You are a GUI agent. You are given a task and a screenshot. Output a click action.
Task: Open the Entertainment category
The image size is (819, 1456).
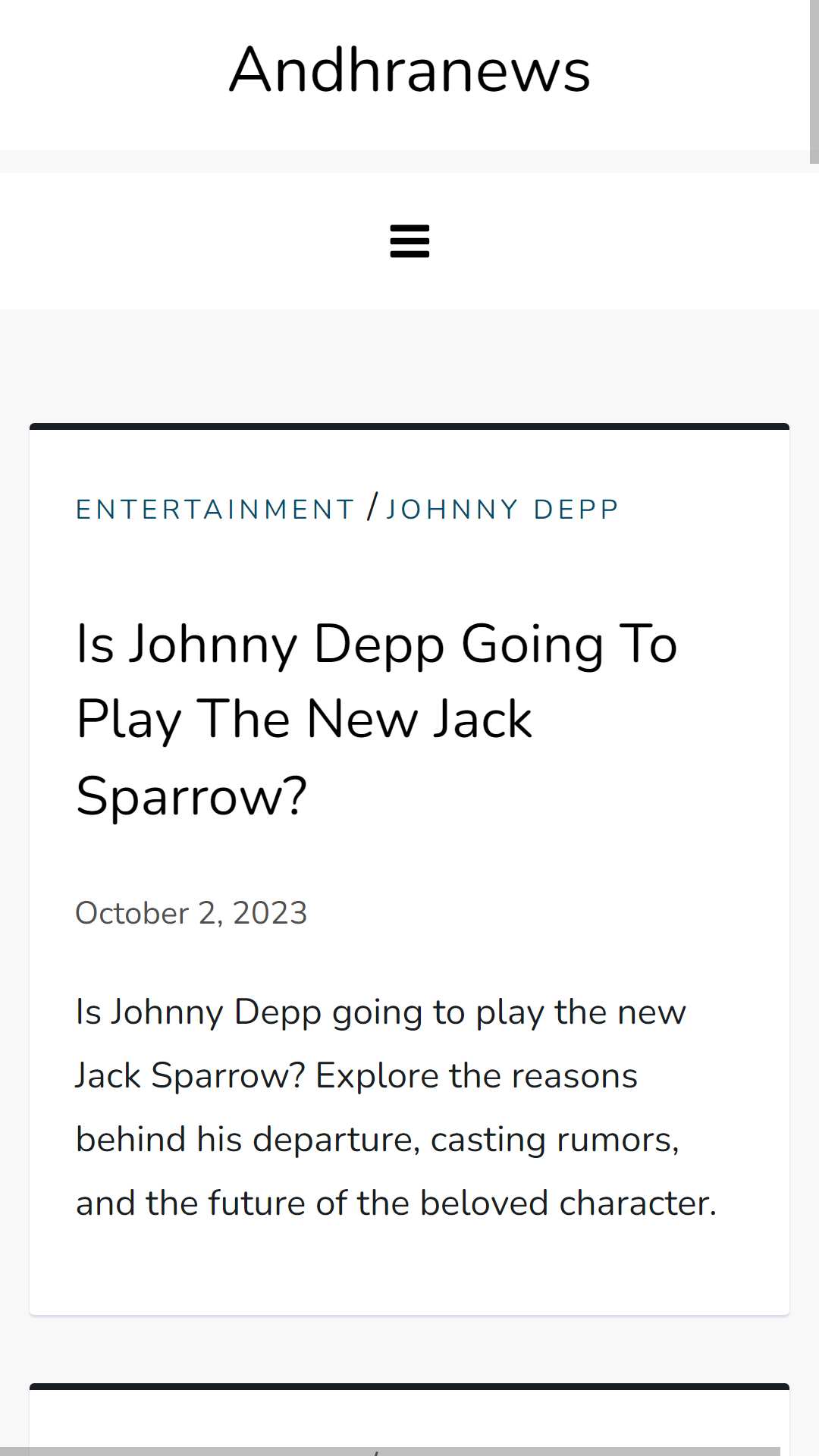coord(215,510)
